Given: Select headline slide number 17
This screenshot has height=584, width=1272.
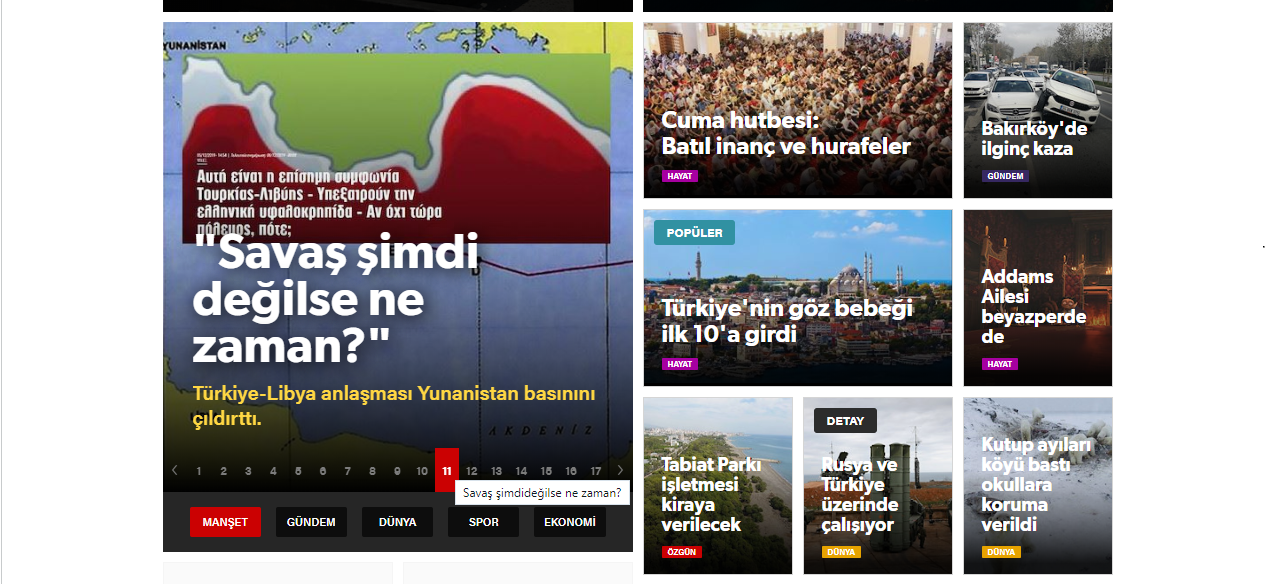Looking at the screenshot, I should point(596,471).
